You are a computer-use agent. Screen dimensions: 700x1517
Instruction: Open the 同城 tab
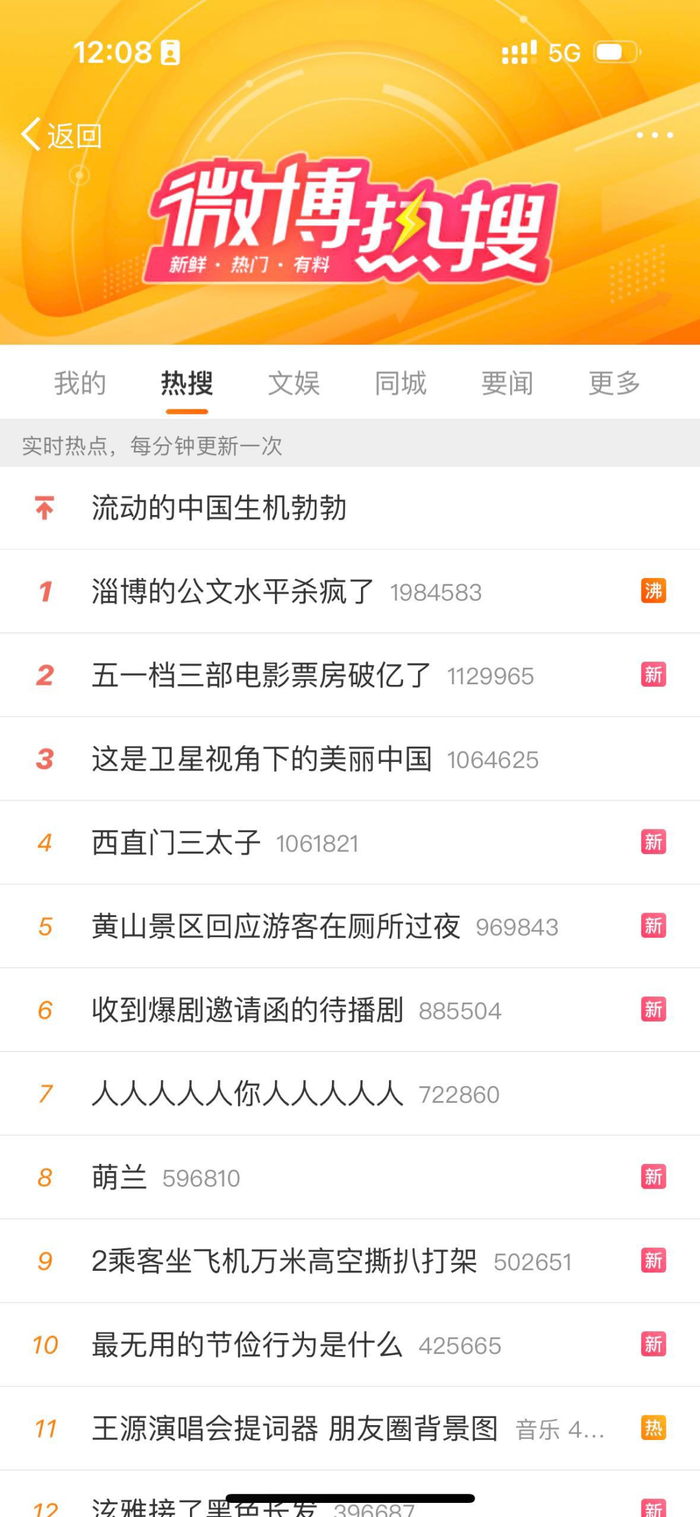401,383
